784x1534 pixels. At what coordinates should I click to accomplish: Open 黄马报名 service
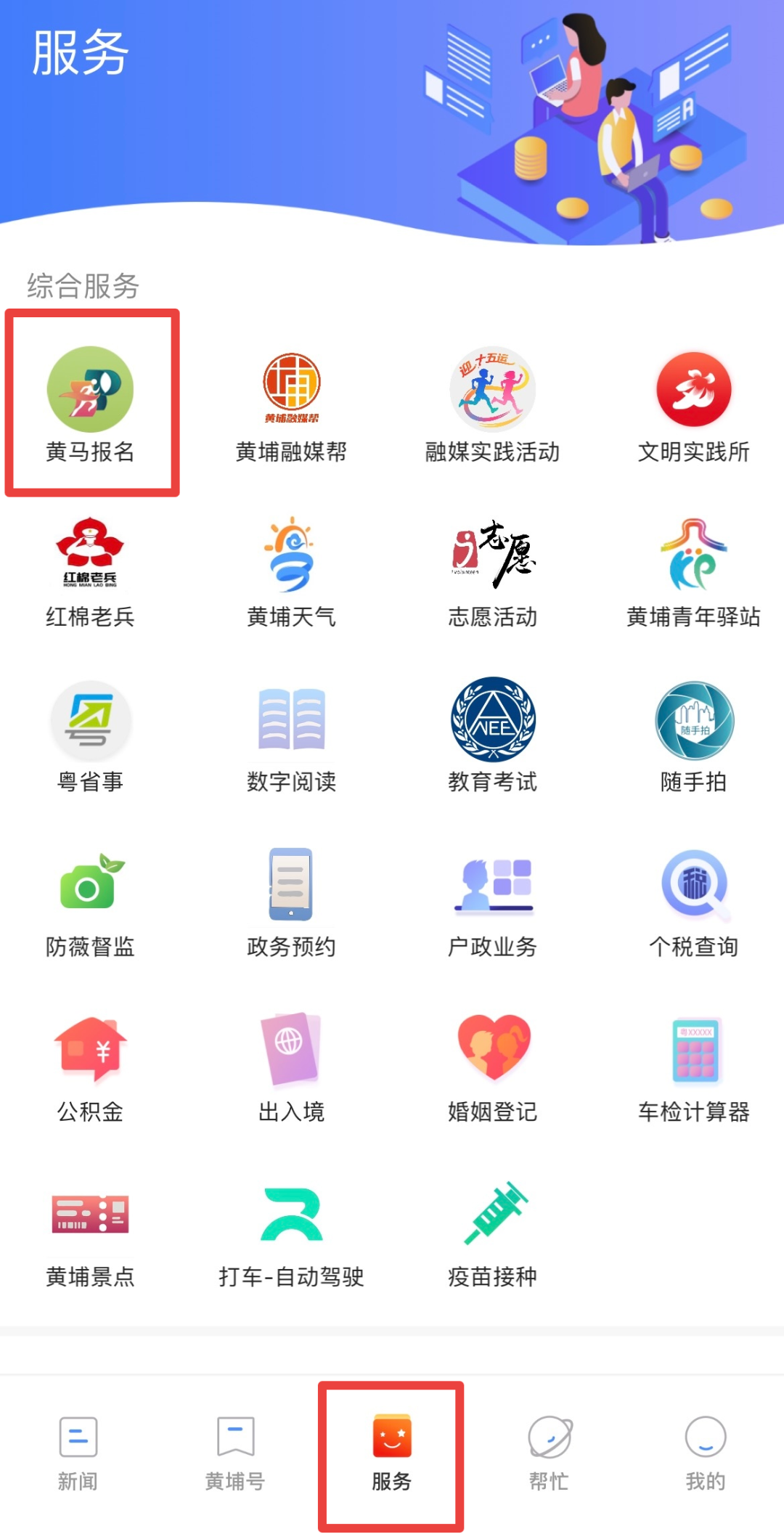tap(90, 403)
